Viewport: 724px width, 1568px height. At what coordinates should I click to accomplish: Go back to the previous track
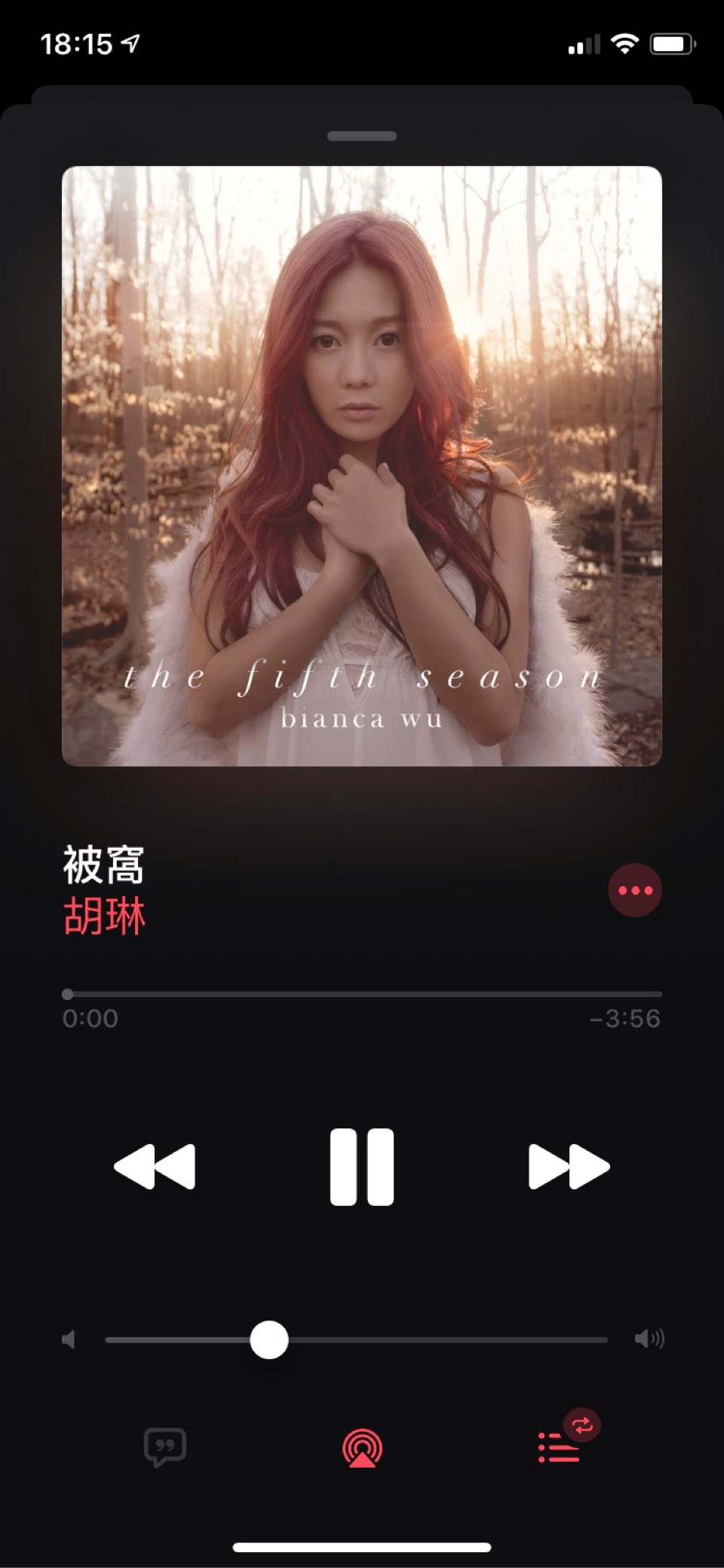tap(155, 1167)
